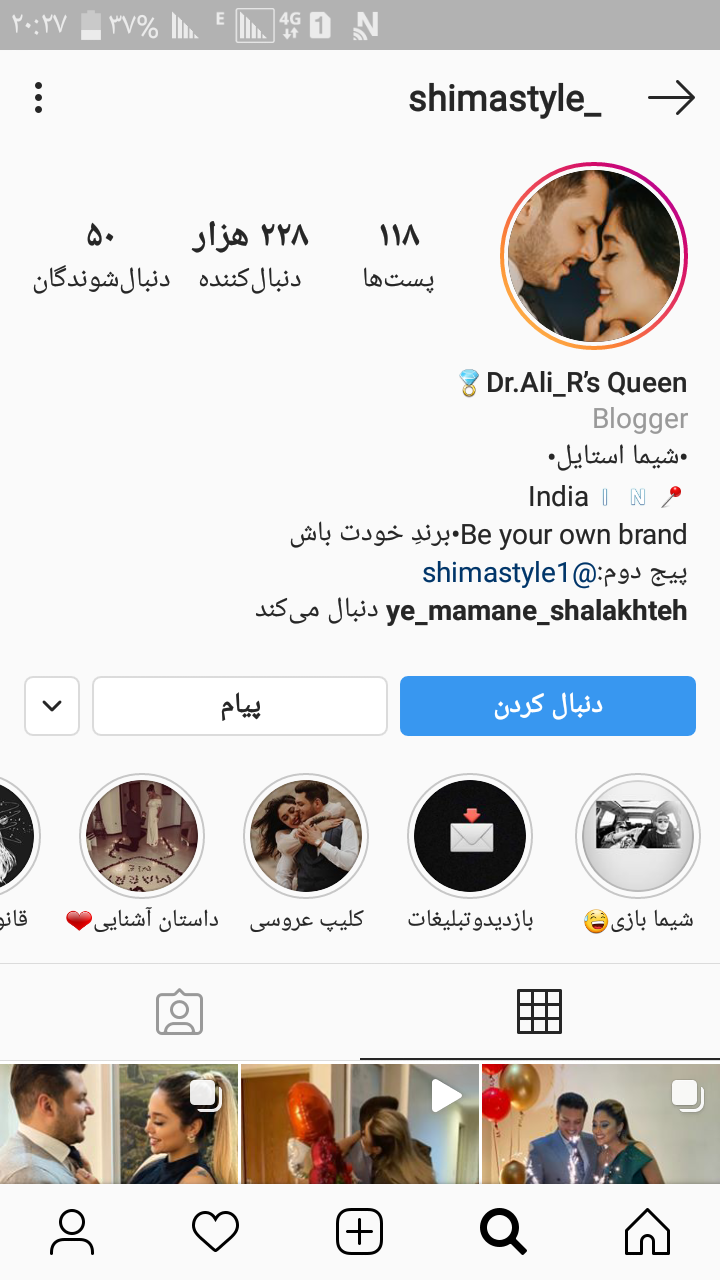Create a new post with plus icon

(360, 1232)
